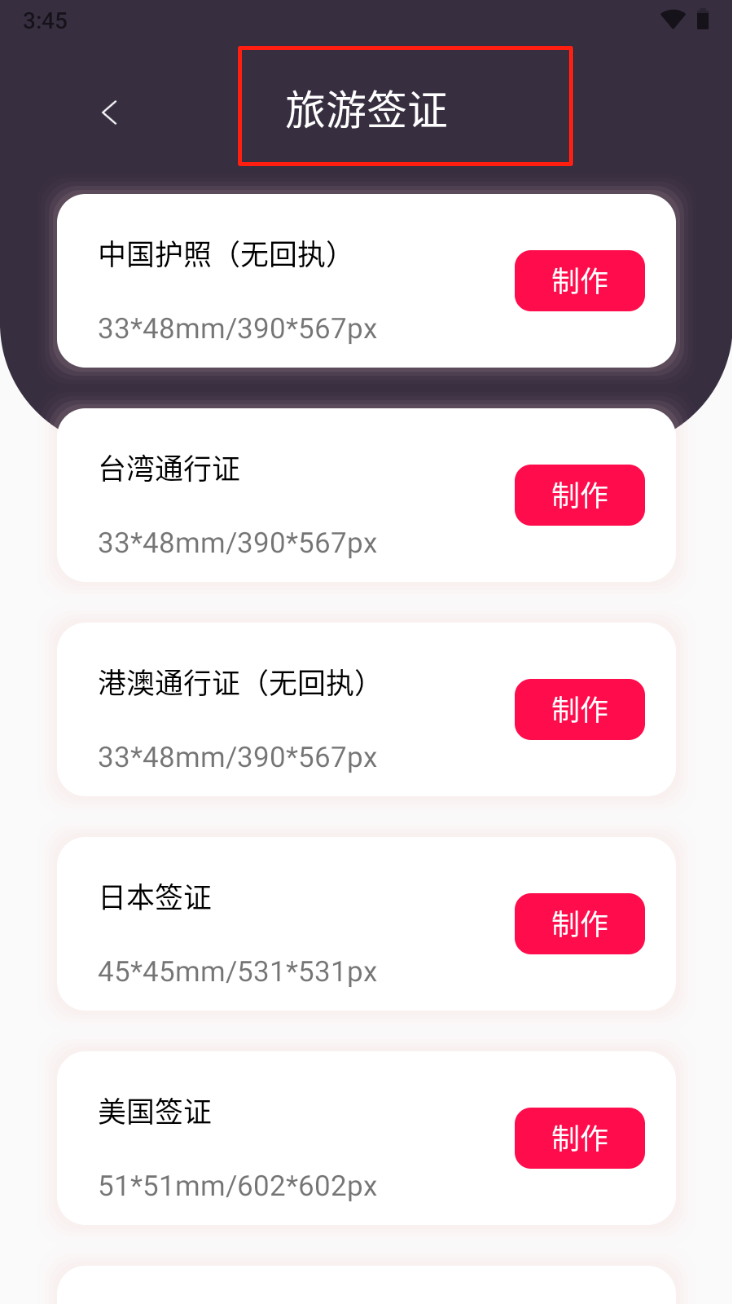Go back using the header arrow

click(x=110, y=112)
